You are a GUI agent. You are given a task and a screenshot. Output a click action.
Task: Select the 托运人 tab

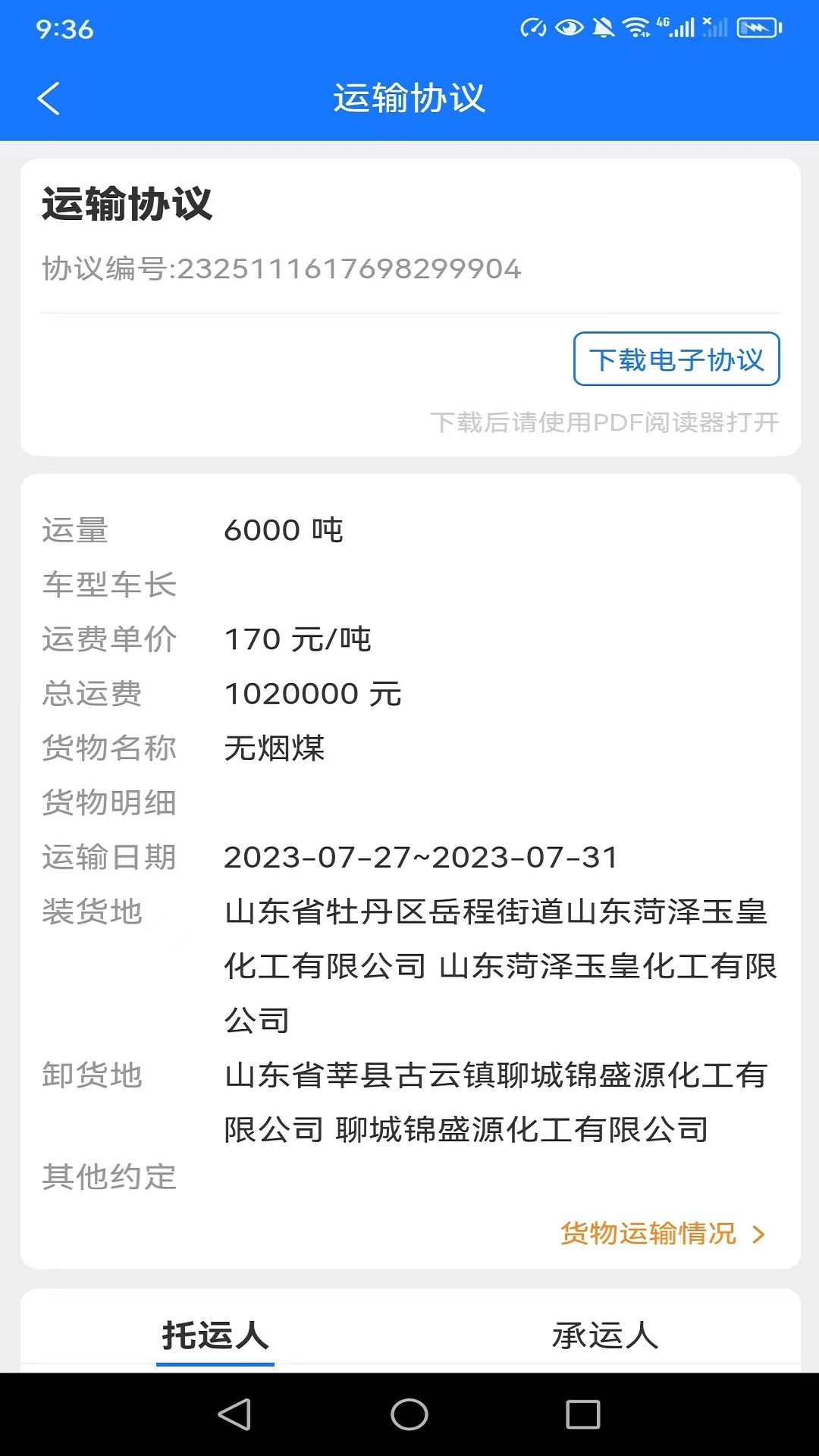click(x=215, y=1337)
